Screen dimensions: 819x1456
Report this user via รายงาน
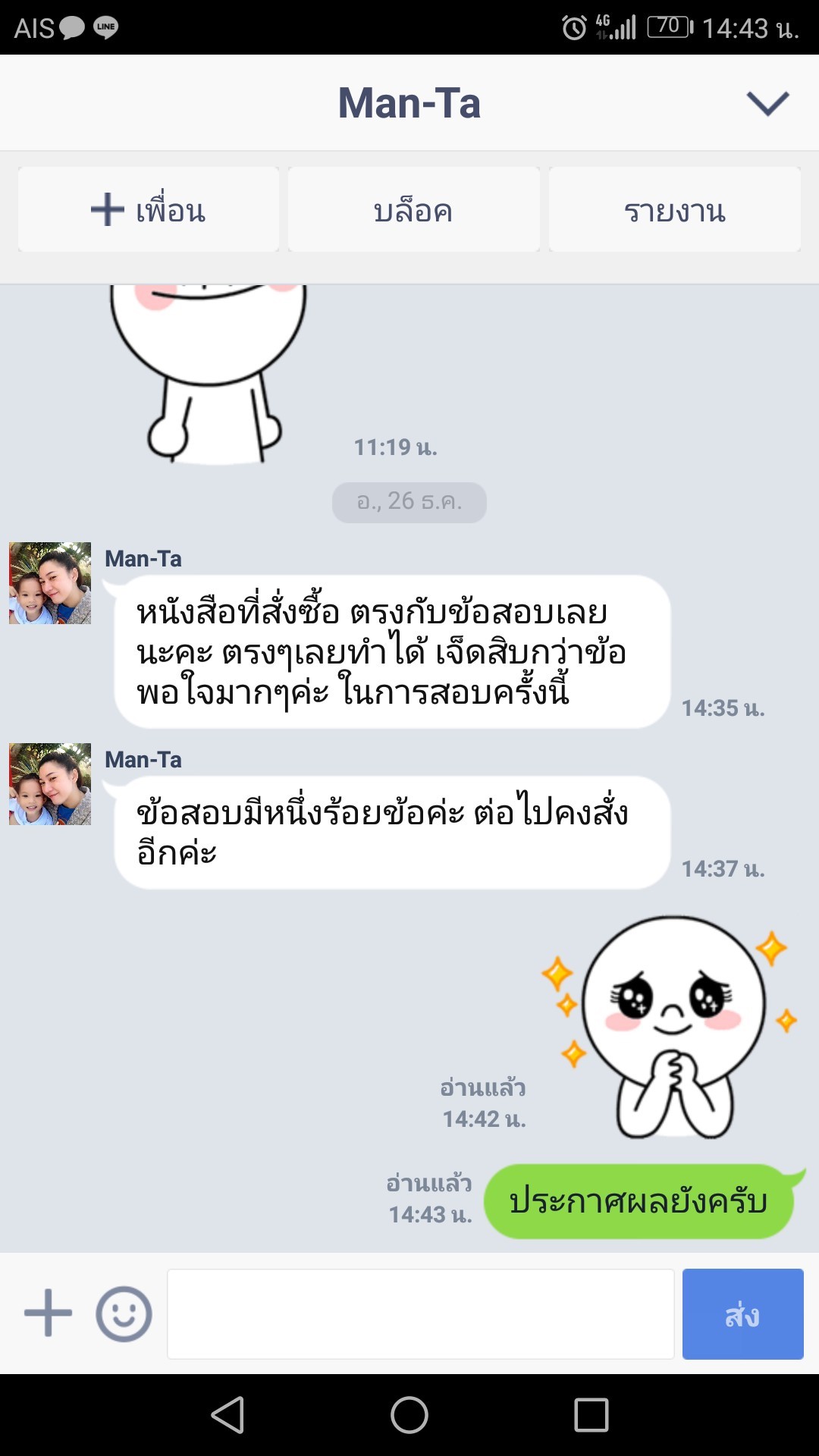(674, 210)
